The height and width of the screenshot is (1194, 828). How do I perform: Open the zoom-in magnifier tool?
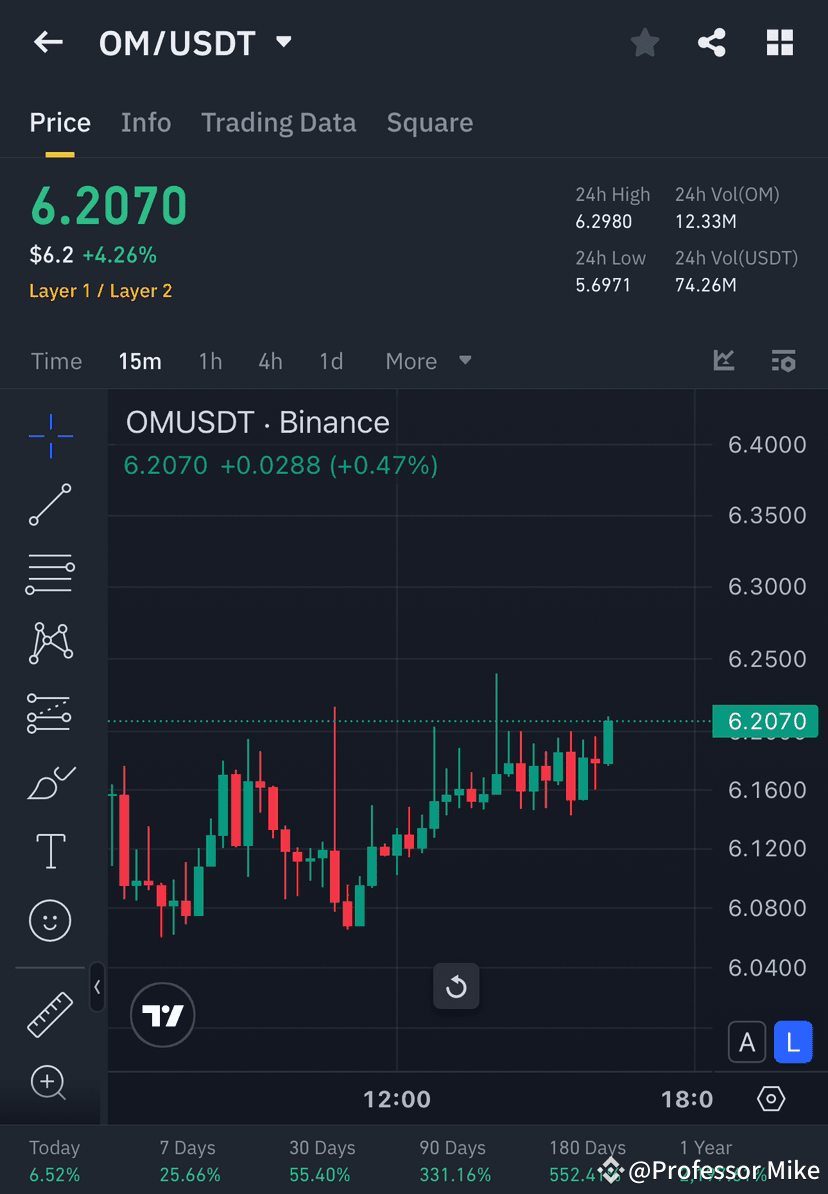[x=50, y=1083]
